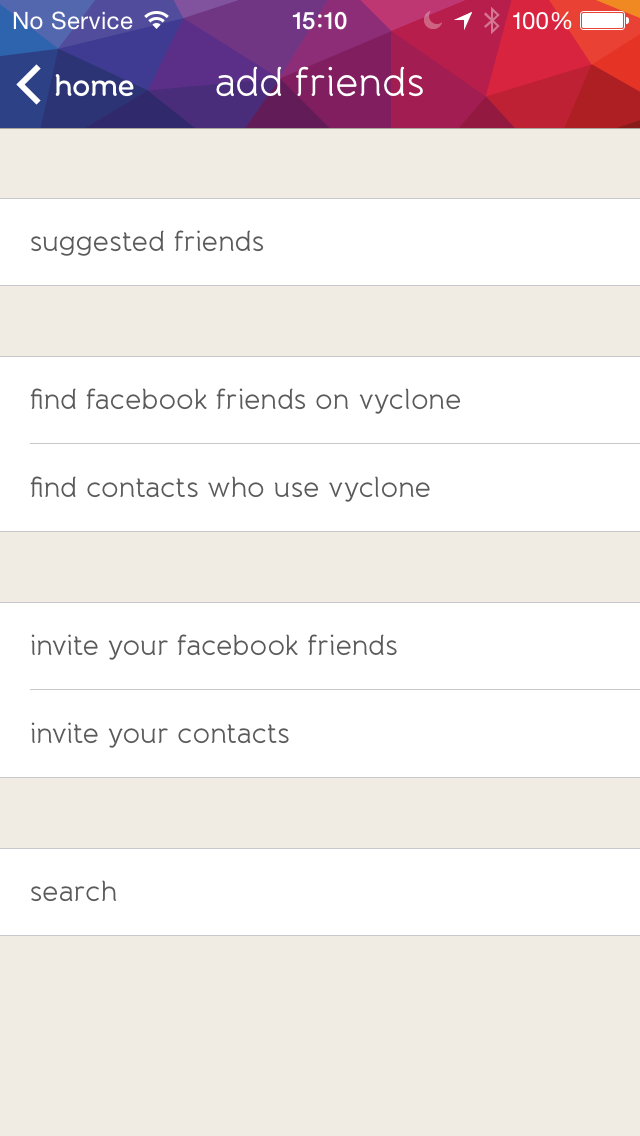Open suggested friends
Image resolution: width=640 pixels, height=1136 pixels.
click(x=320, y=242)
